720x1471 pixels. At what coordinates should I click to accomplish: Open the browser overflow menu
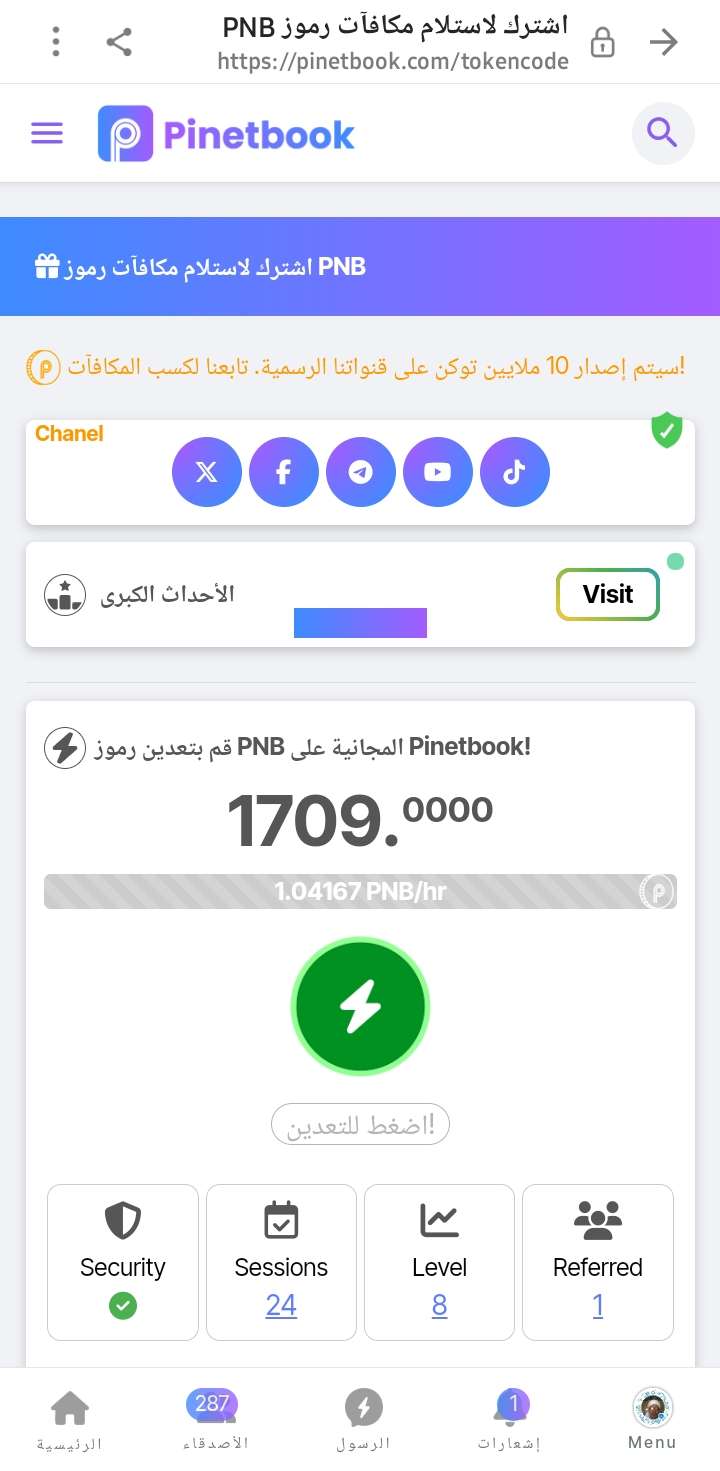56,42
